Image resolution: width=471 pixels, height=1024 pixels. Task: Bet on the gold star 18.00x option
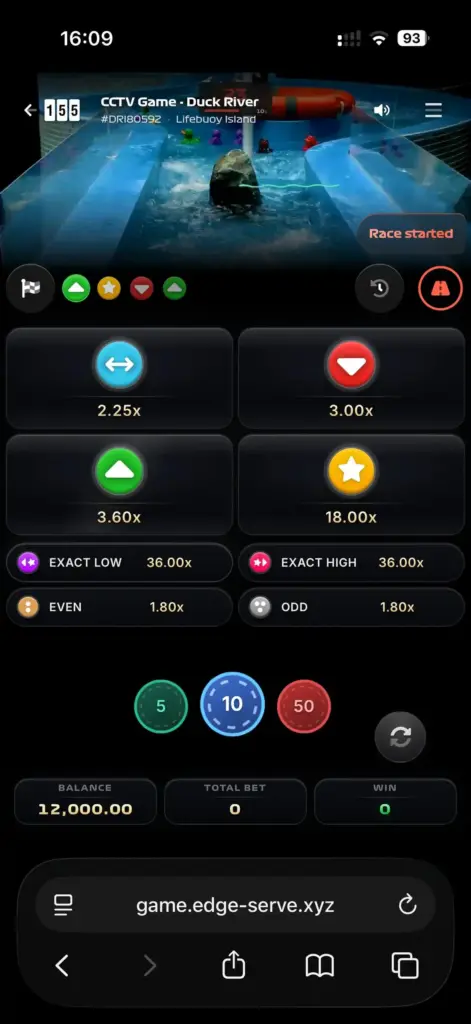351,485
